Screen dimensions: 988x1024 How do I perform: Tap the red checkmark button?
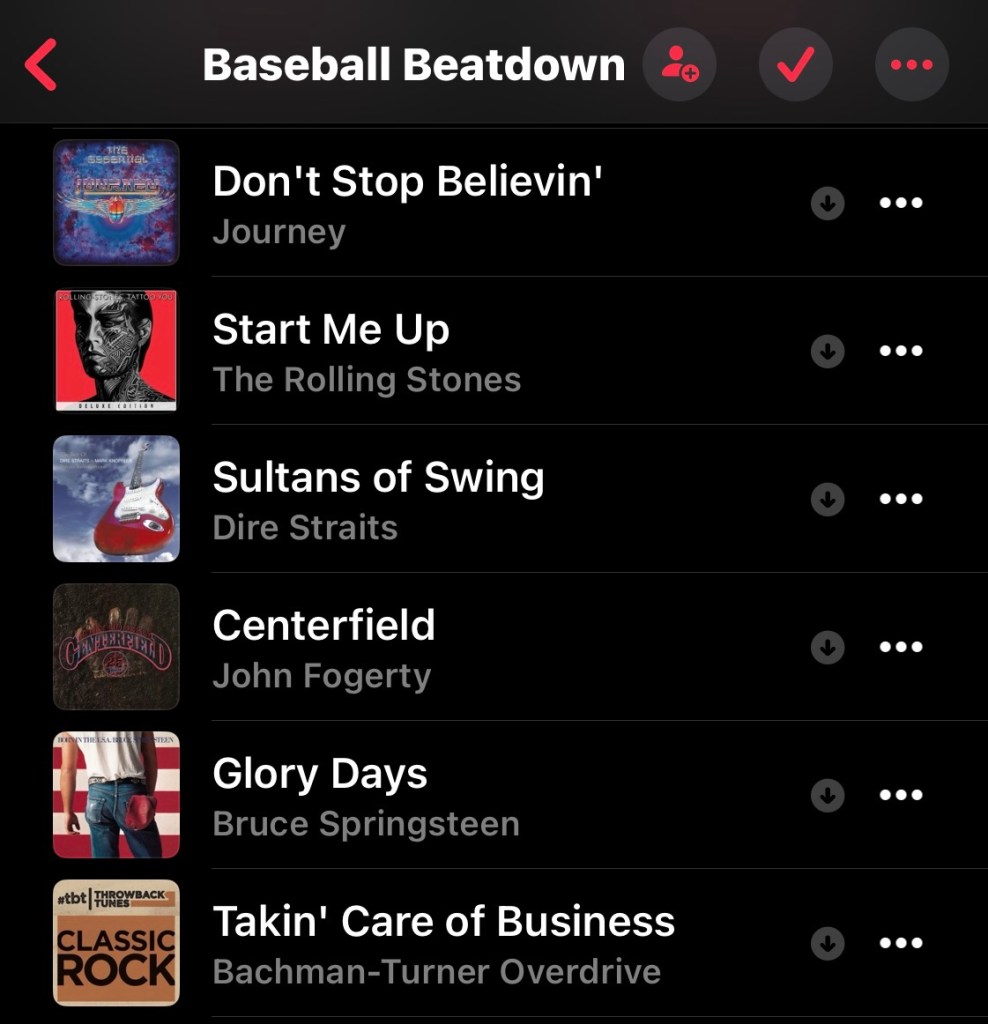[x=796, y=65]
